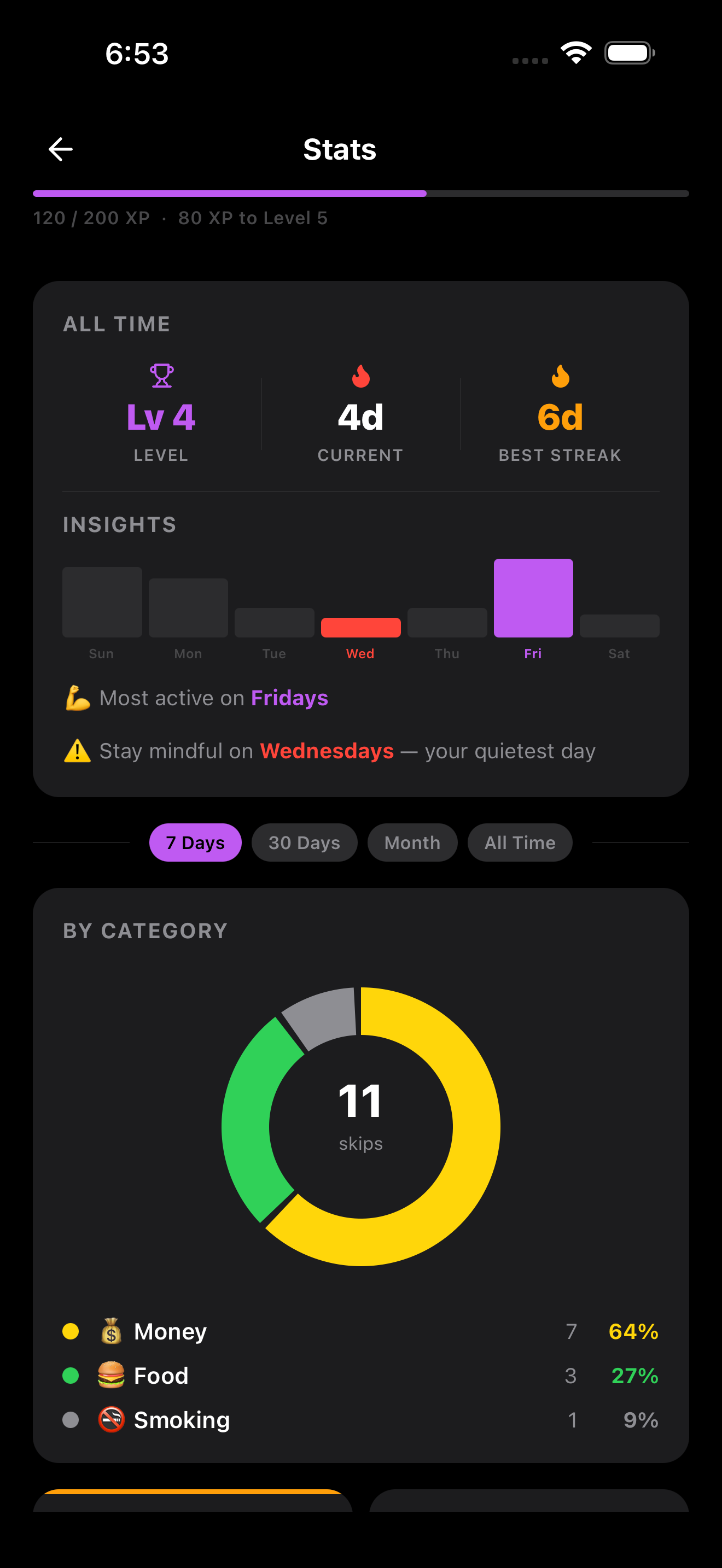This screenshot has width=722, height=1568.
Task: Tap the money bag emoji next to Money
Action: click(x=111, y=1331)
